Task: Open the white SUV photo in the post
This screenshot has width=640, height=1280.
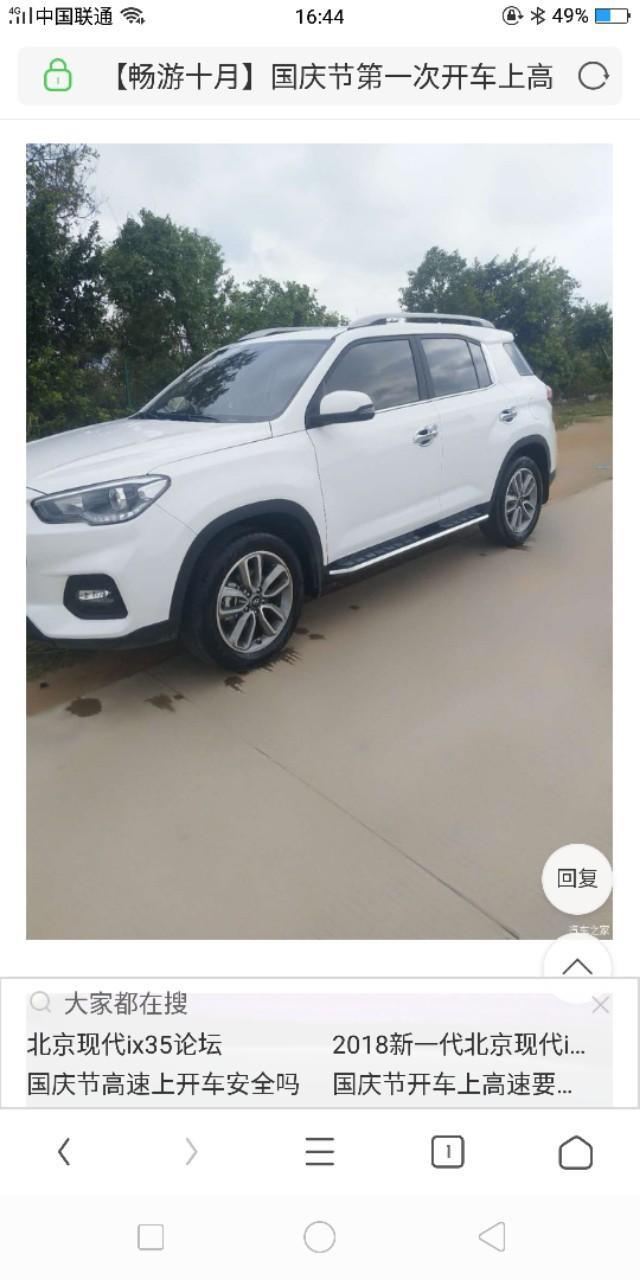Action: (x=319, y=540)
